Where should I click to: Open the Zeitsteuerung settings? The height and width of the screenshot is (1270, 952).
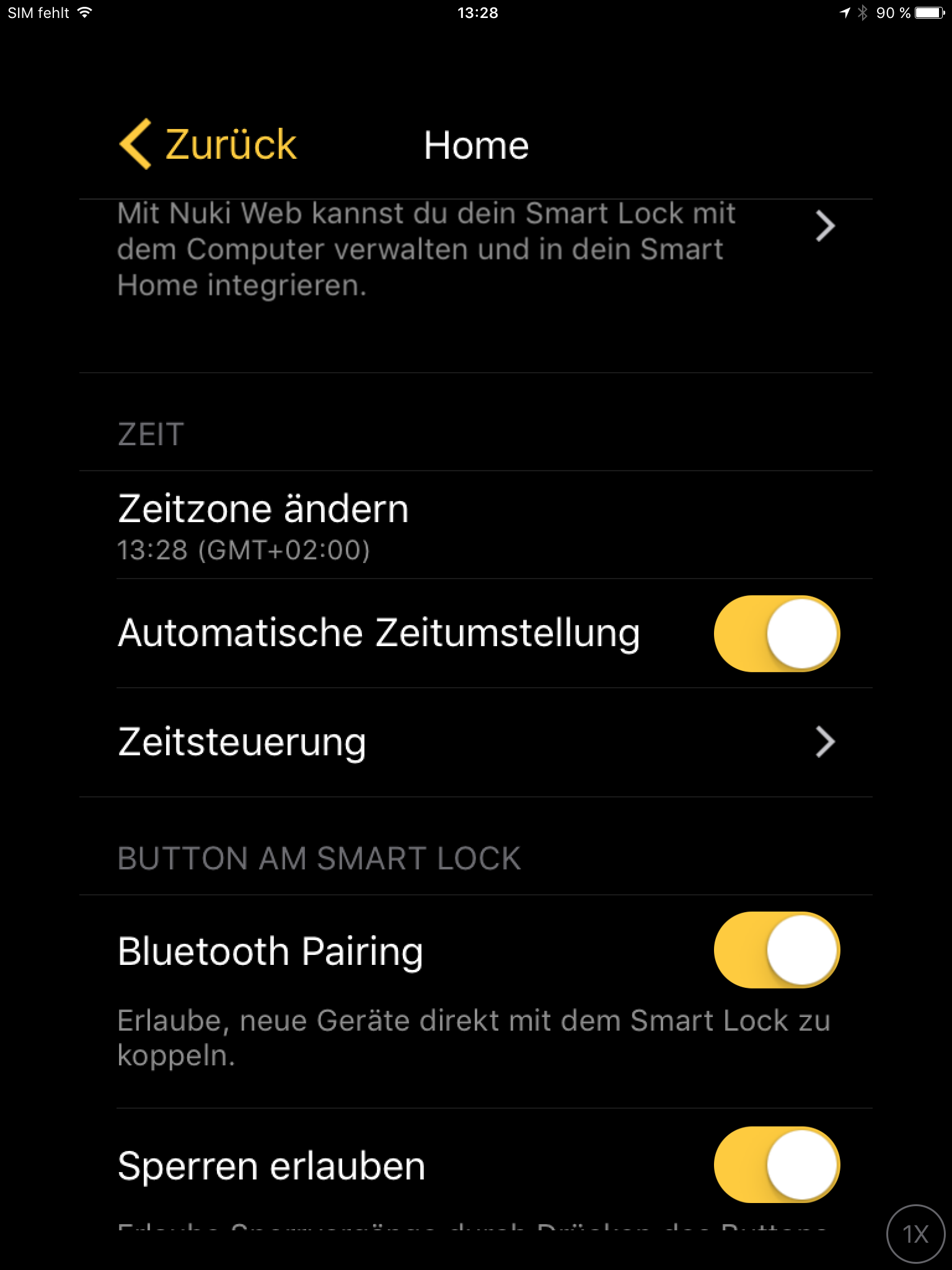475,742
